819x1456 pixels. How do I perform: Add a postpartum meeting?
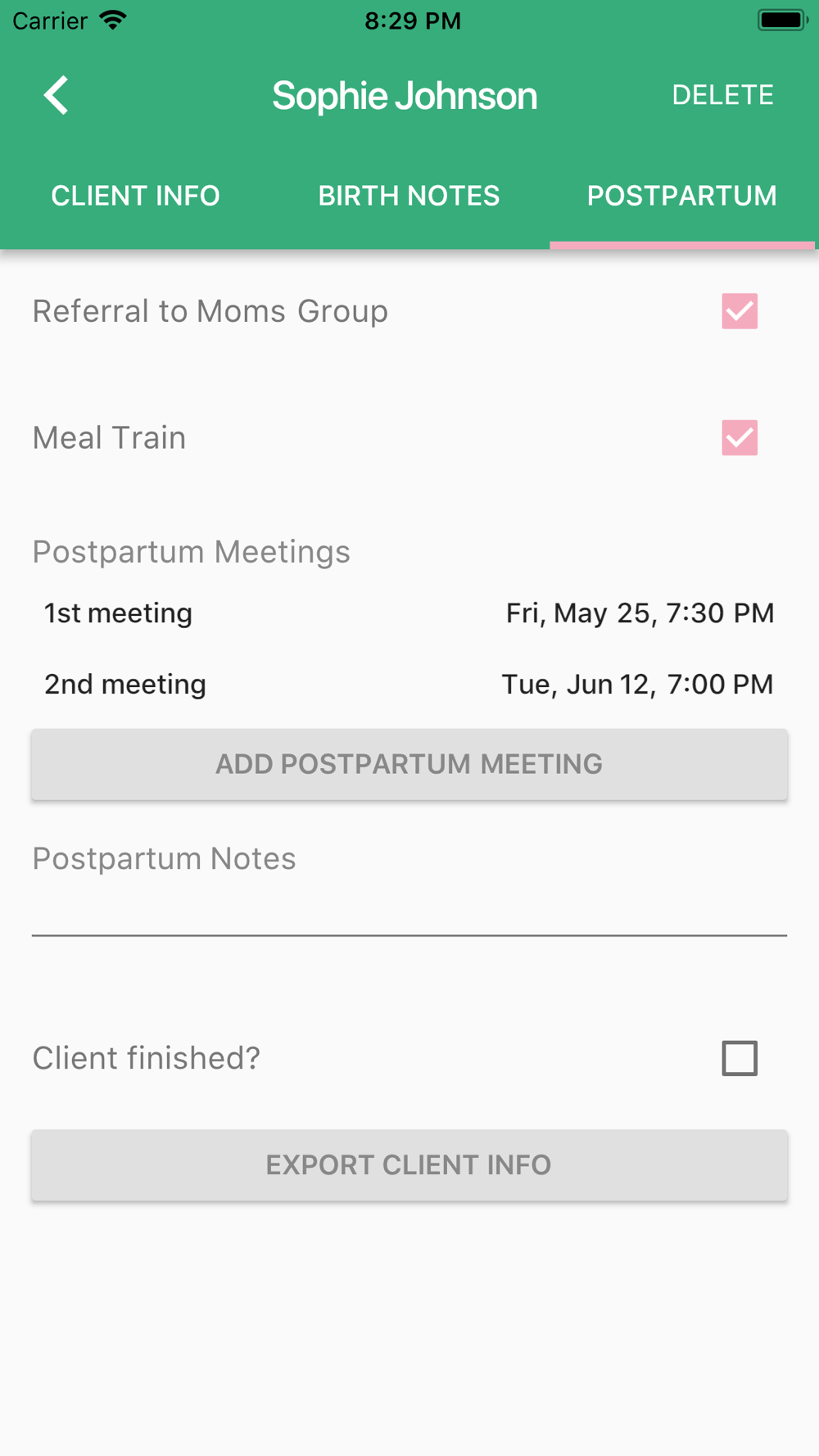tap(409, 764)
